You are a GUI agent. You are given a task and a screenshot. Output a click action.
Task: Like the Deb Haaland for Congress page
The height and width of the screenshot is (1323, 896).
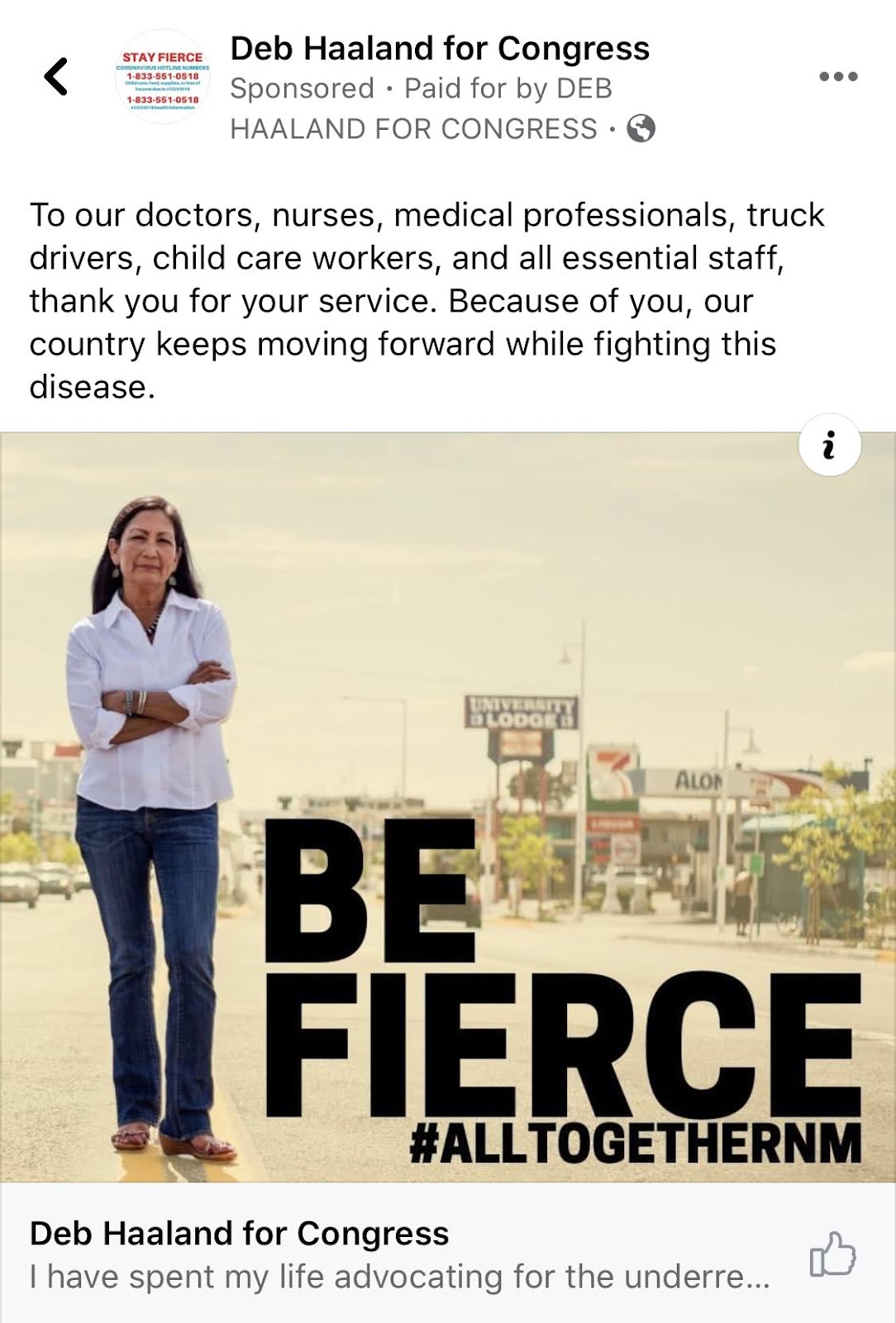click(832, 1254)
